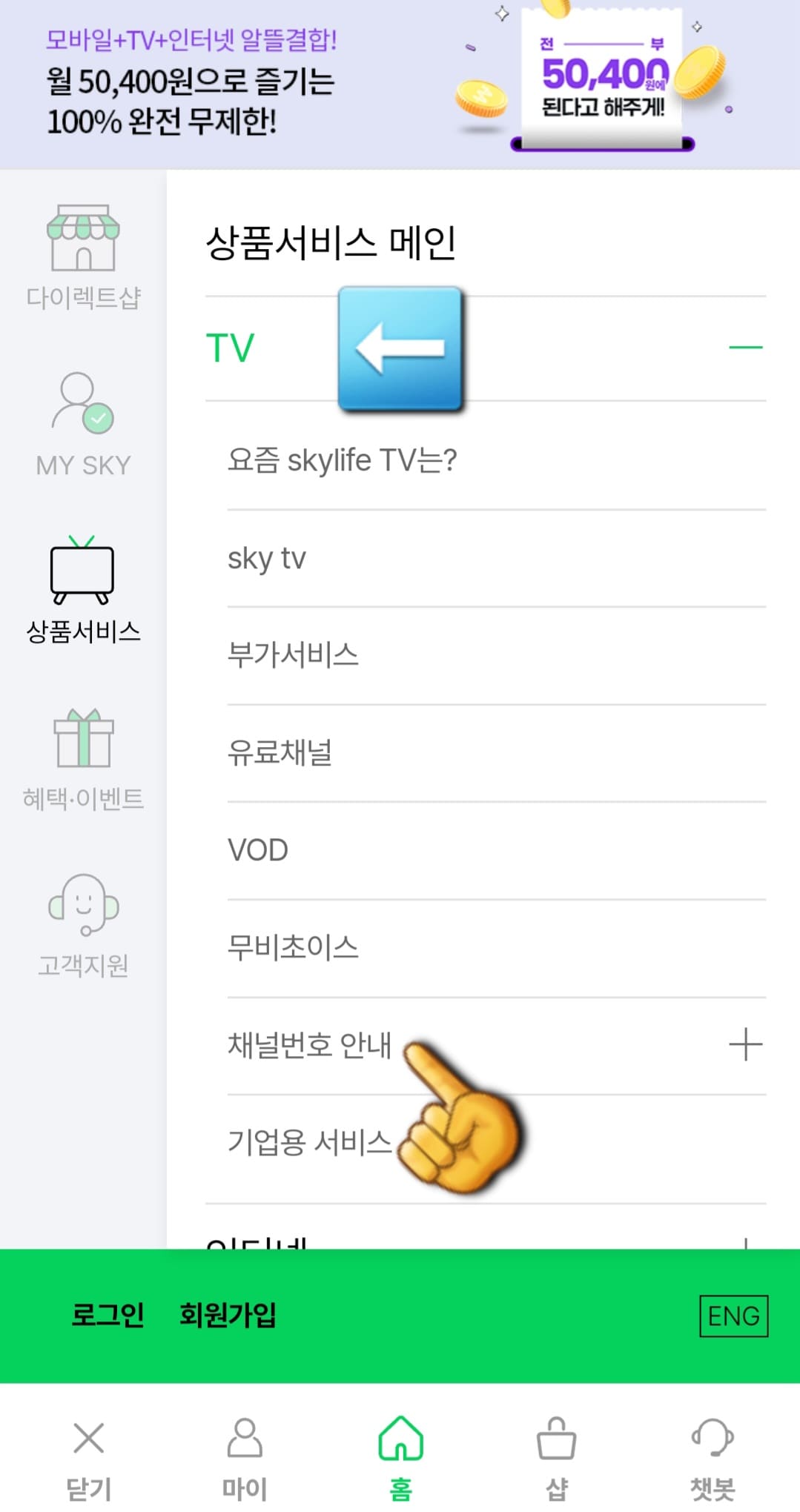Open the 무비초이스 menu item
The height and width of the screenshot is (1512, 800).
point(293,945)
